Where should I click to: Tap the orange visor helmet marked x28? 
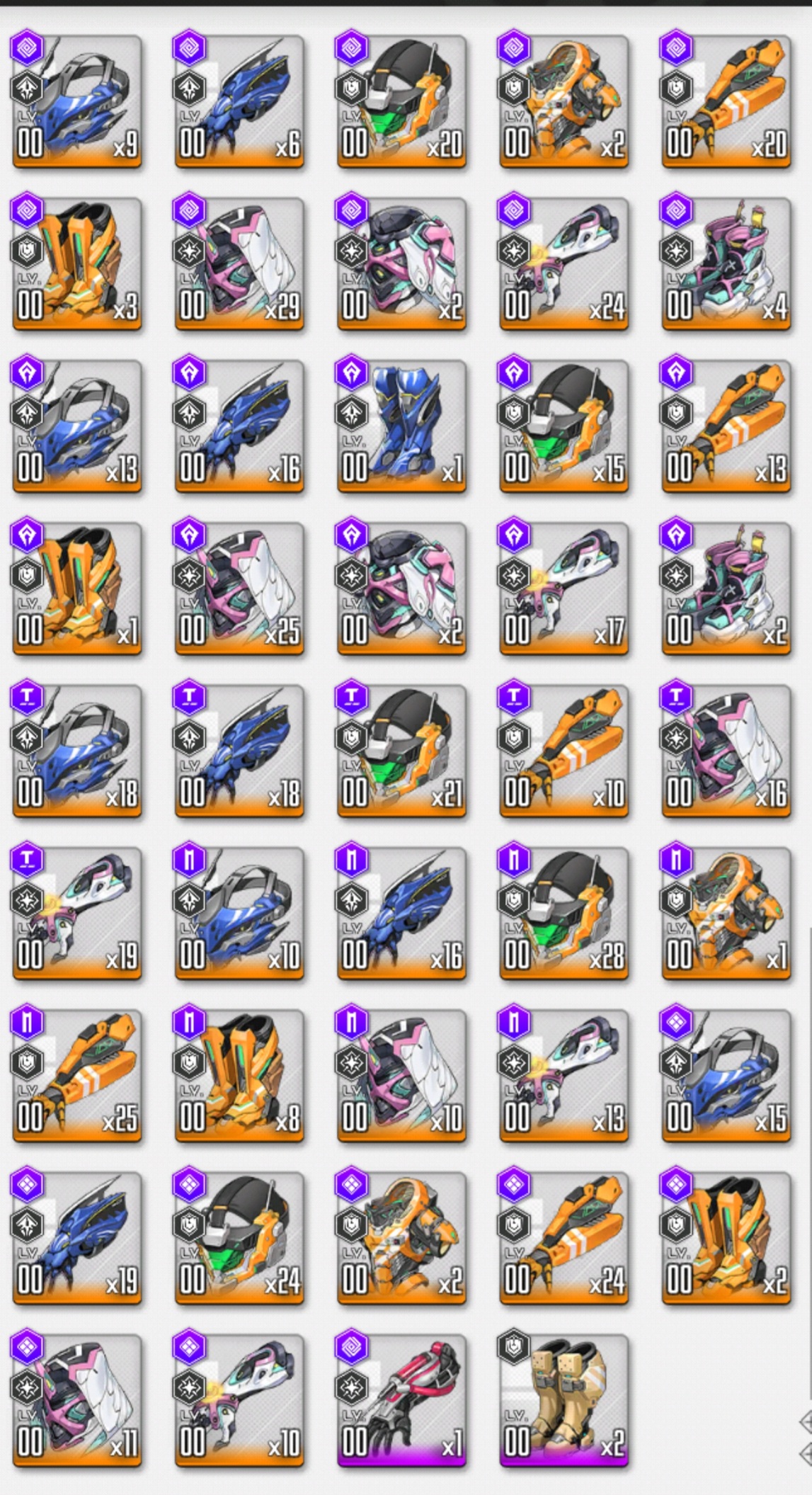click(x=564, y=914)
